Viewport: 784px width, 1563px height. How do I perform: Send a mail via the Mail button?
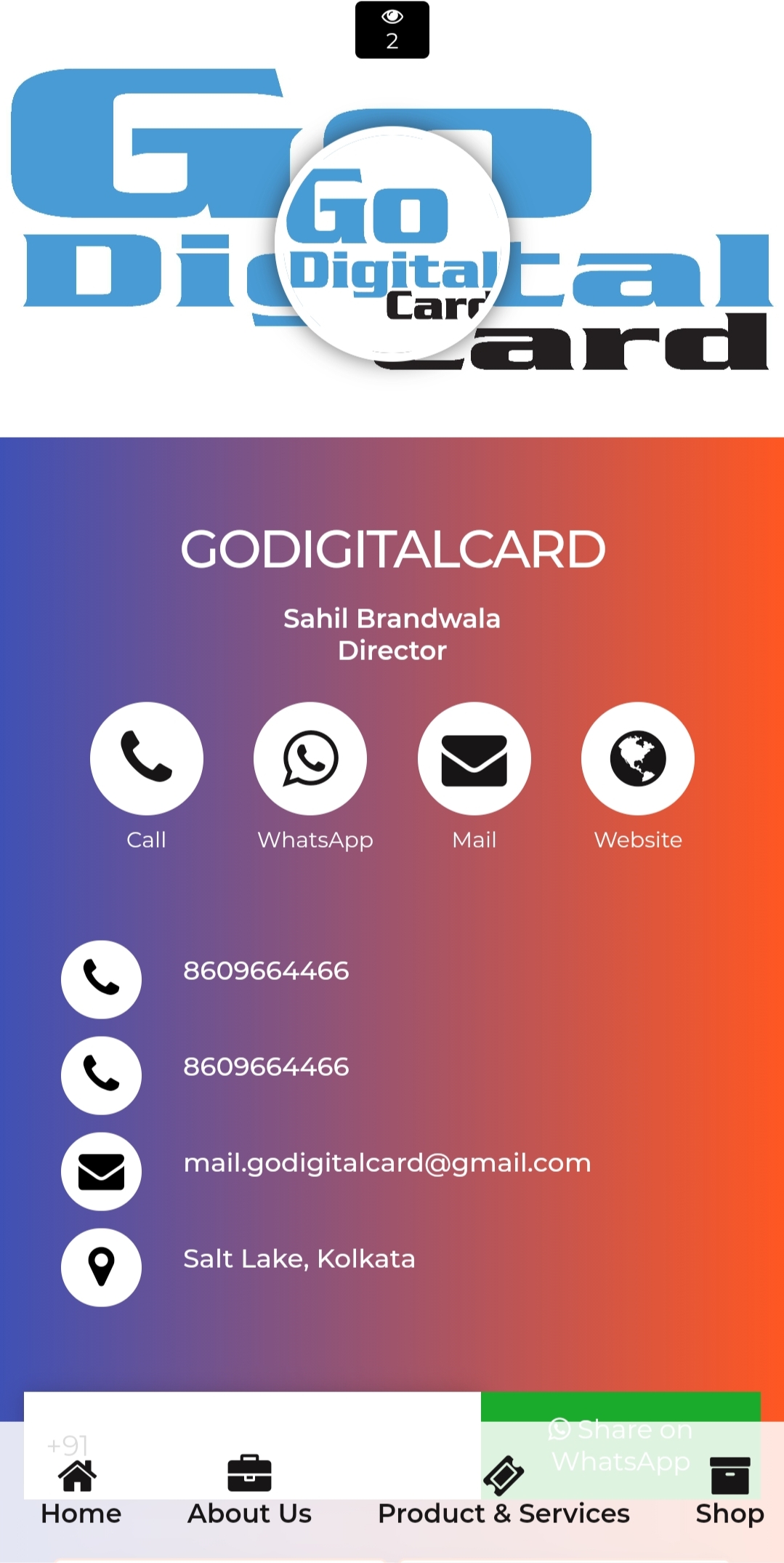(474, 758)
